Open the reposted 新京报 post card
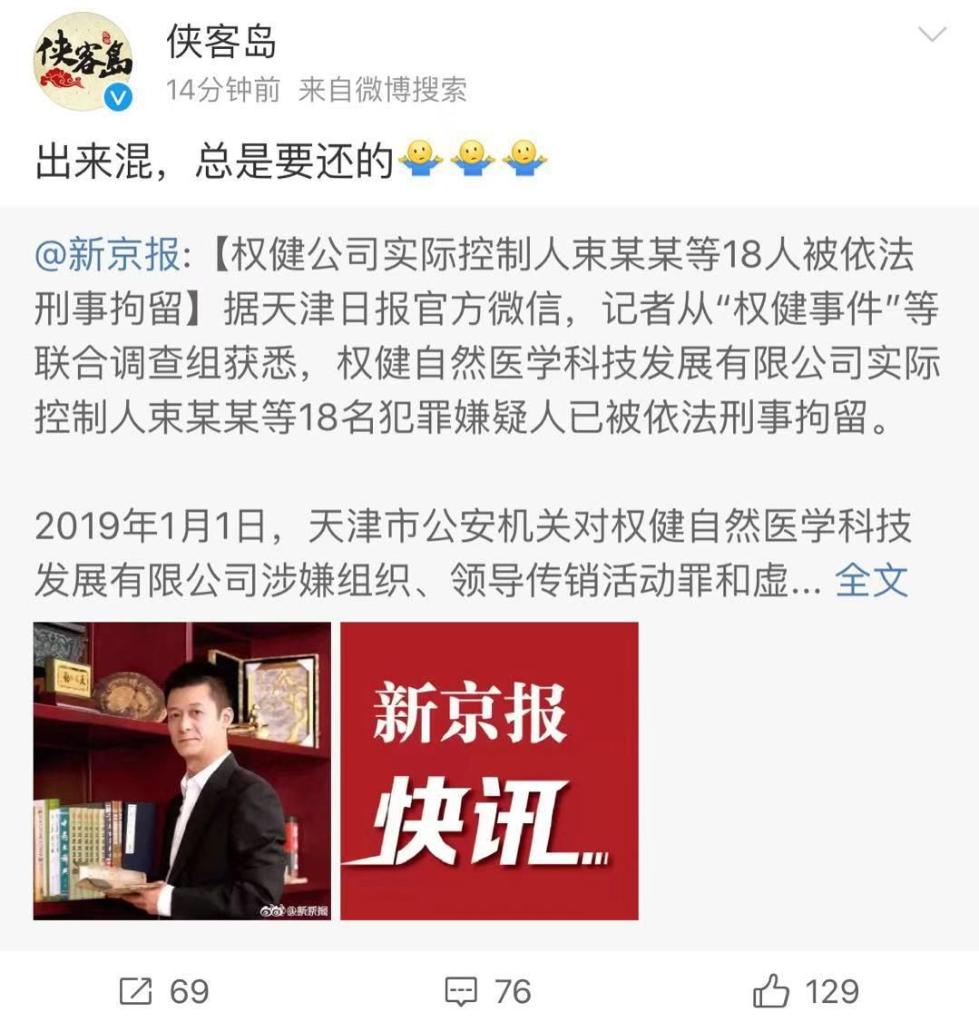The width and height of the screenshot is (979, 1022). pyautogui.click(x=489, y=400)
